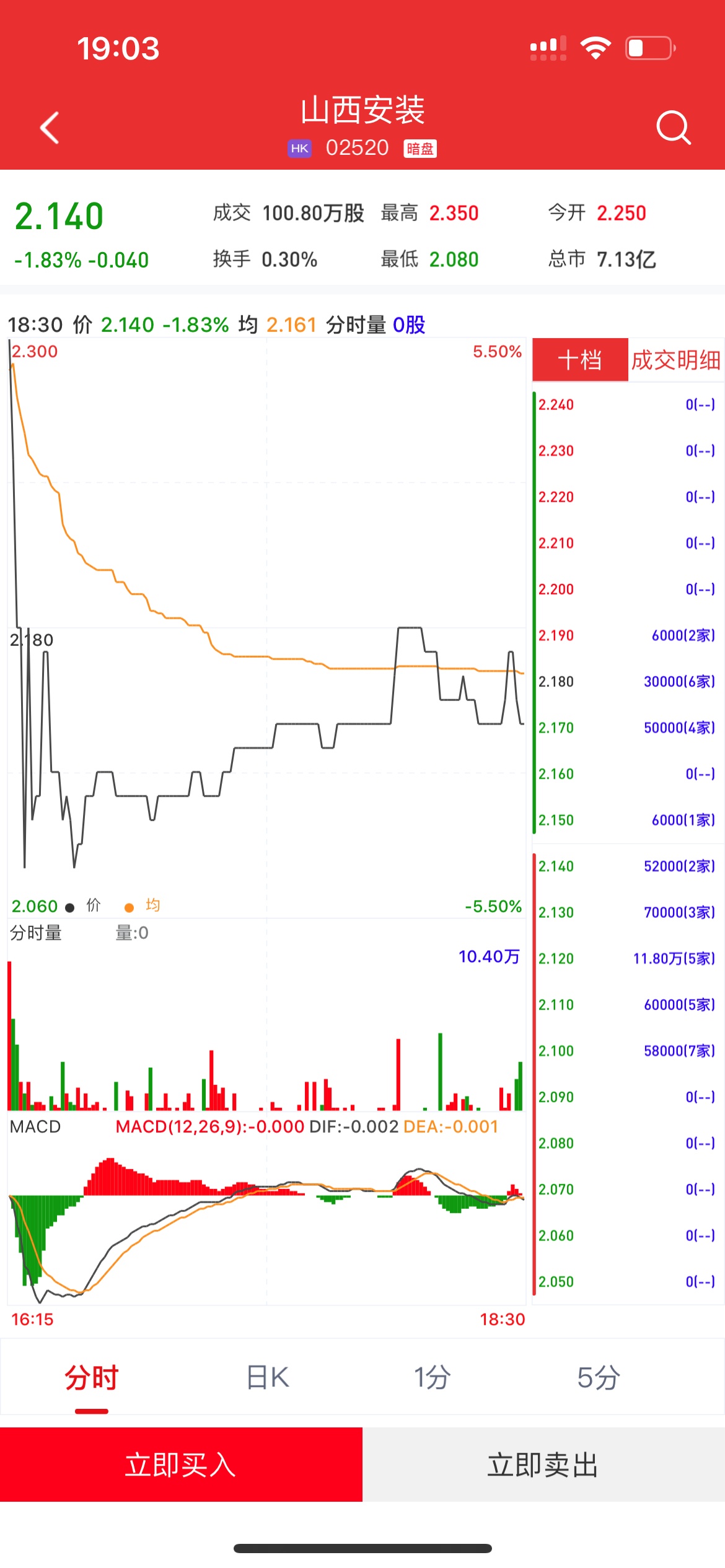725x1568 pixels.
Task: Go back using the top-left arrow
Action: point(50,128)
